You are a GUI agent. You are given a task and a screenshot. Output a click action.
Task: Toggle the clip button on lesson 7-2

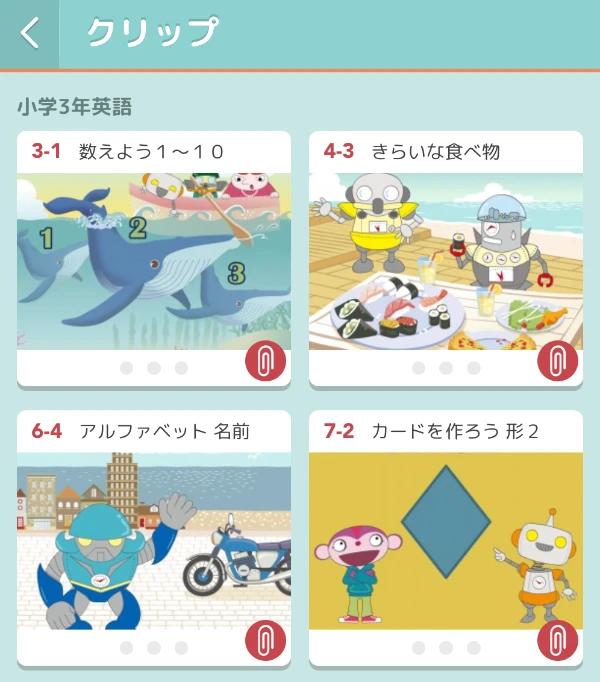tap(557, 641)
